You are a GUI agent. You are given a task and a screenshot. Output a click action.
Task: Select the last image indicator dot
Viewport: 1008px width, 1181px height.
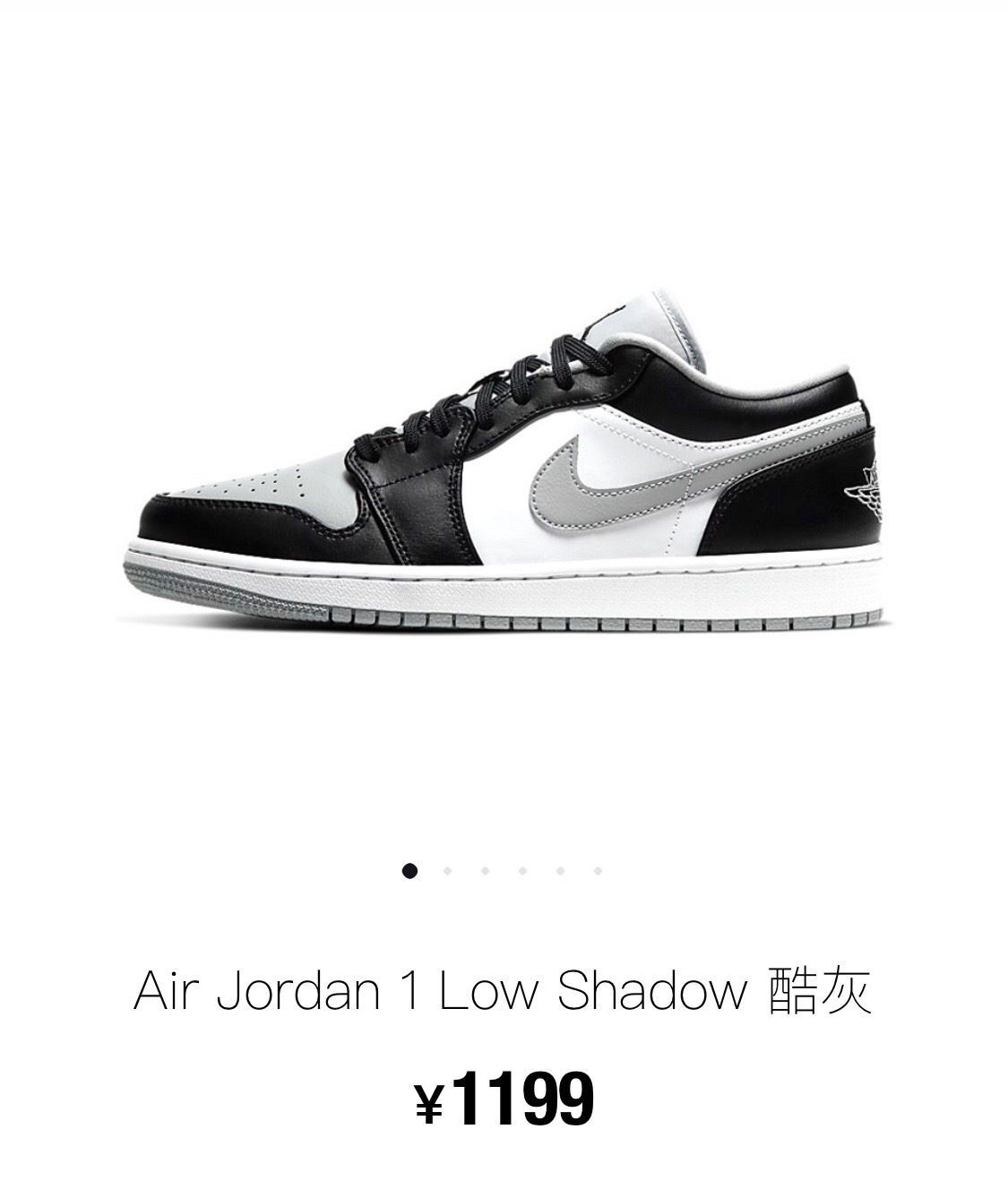click(598, 870)
